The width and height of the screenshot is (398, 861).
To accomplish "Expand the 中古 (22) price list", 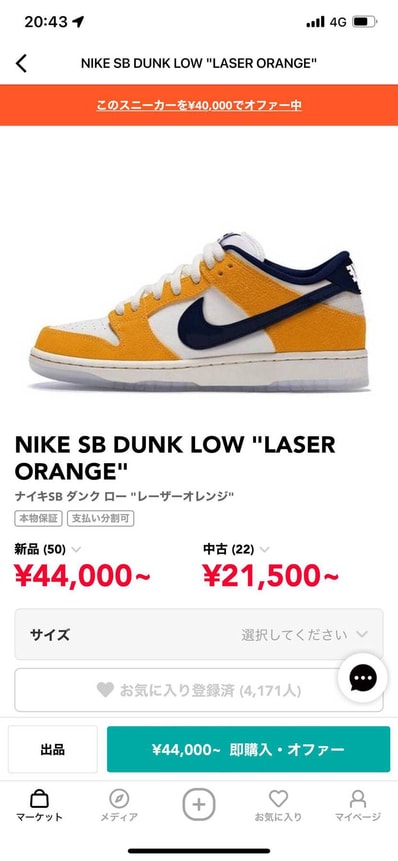I will [236, 549].
